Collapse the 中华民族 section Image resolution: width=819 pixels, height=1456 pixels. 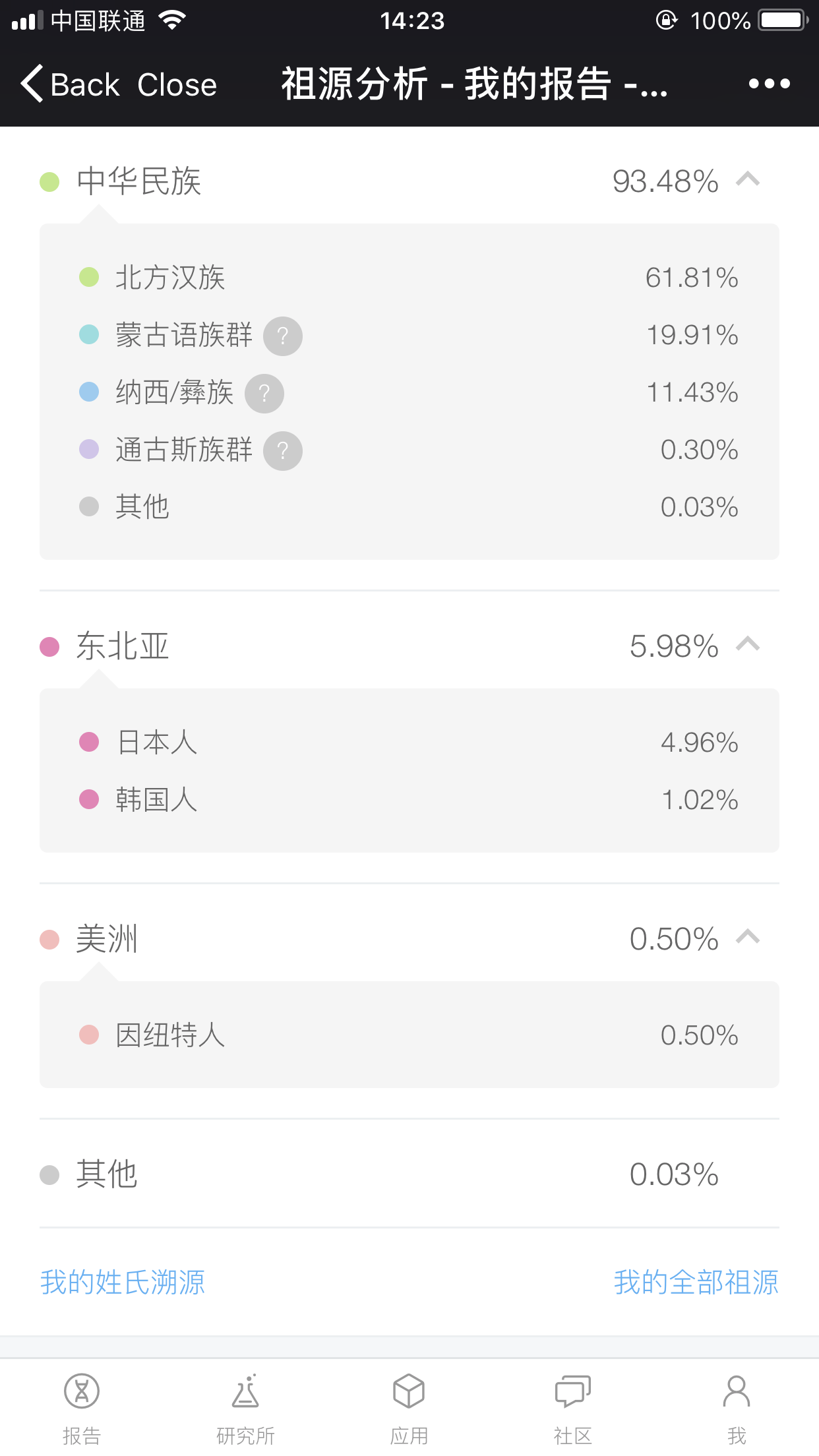(x=748, y=179)
